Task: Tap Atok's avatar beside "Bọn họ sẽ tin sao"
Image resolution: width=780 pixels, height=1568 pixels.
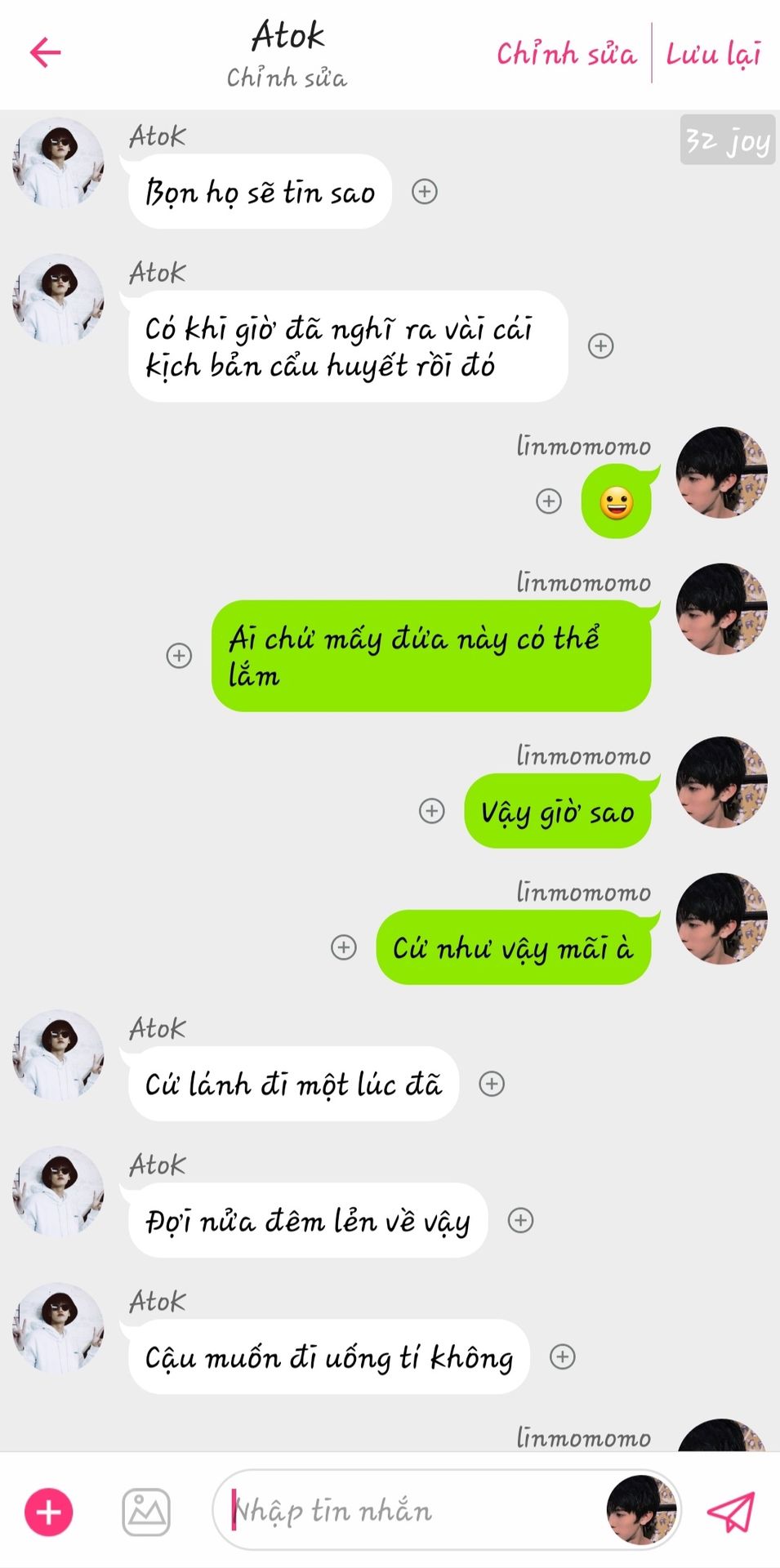Action: tap(58, 162)
